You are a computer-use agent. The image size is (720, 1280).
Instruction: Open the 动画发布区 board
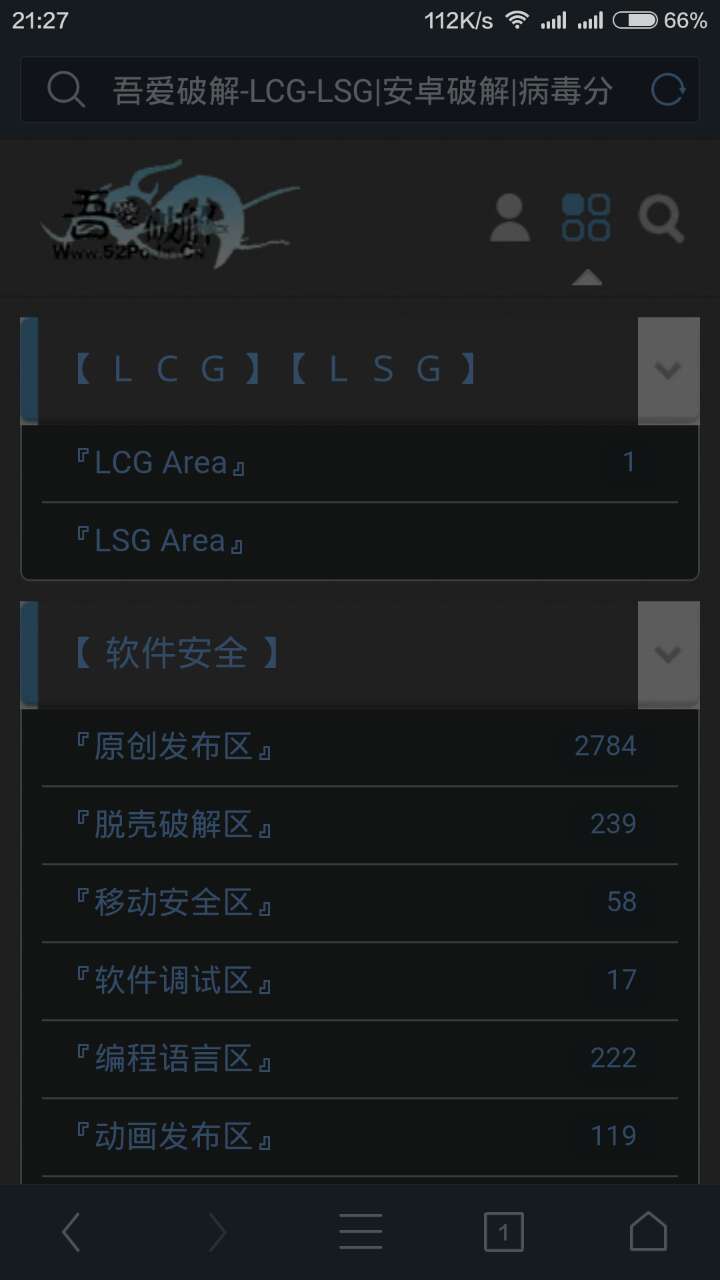[x=360, y=1137]
